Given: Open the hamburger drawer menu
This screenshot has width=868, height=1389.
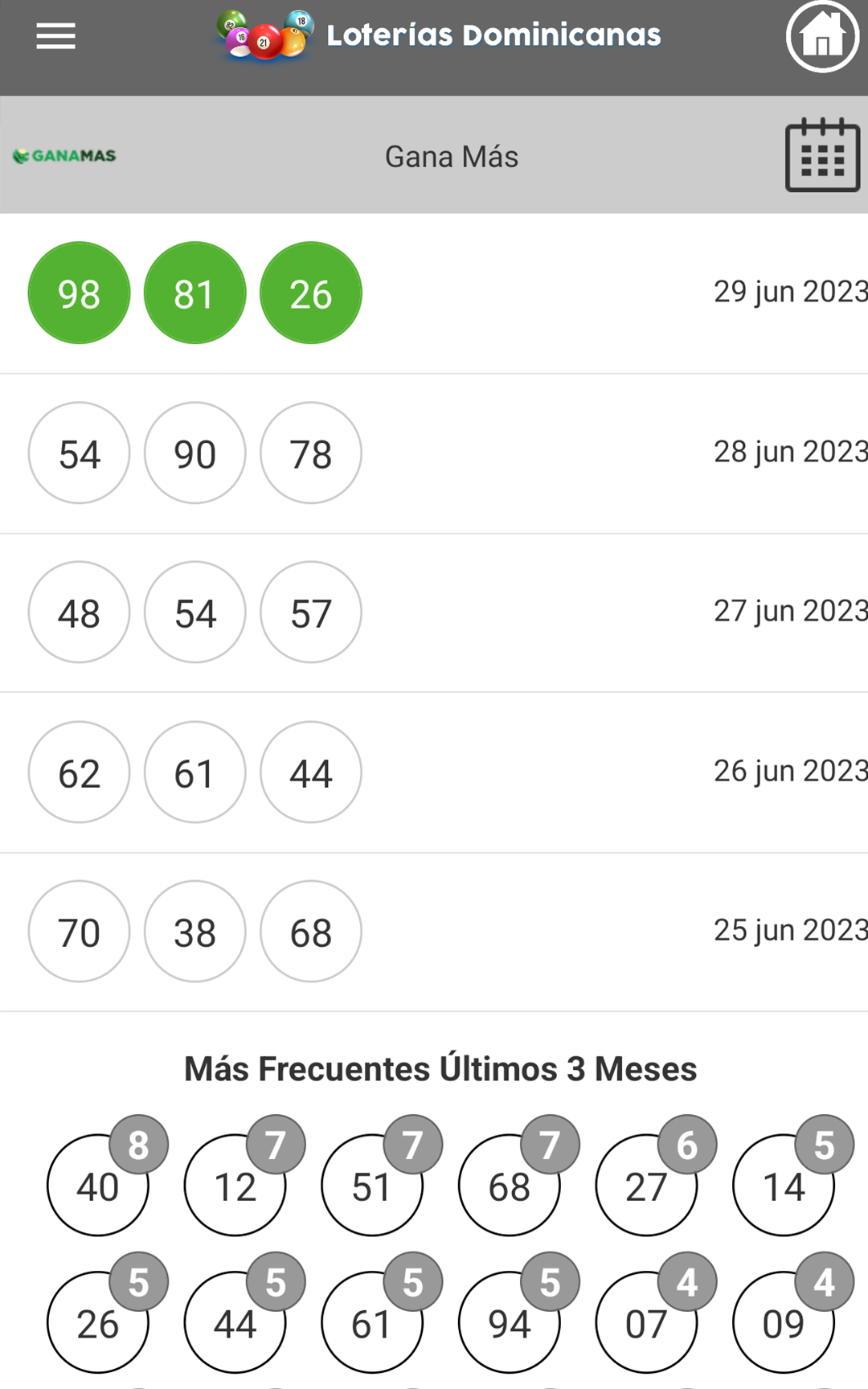Looking at the screenshot, I should tap(55, 36).
